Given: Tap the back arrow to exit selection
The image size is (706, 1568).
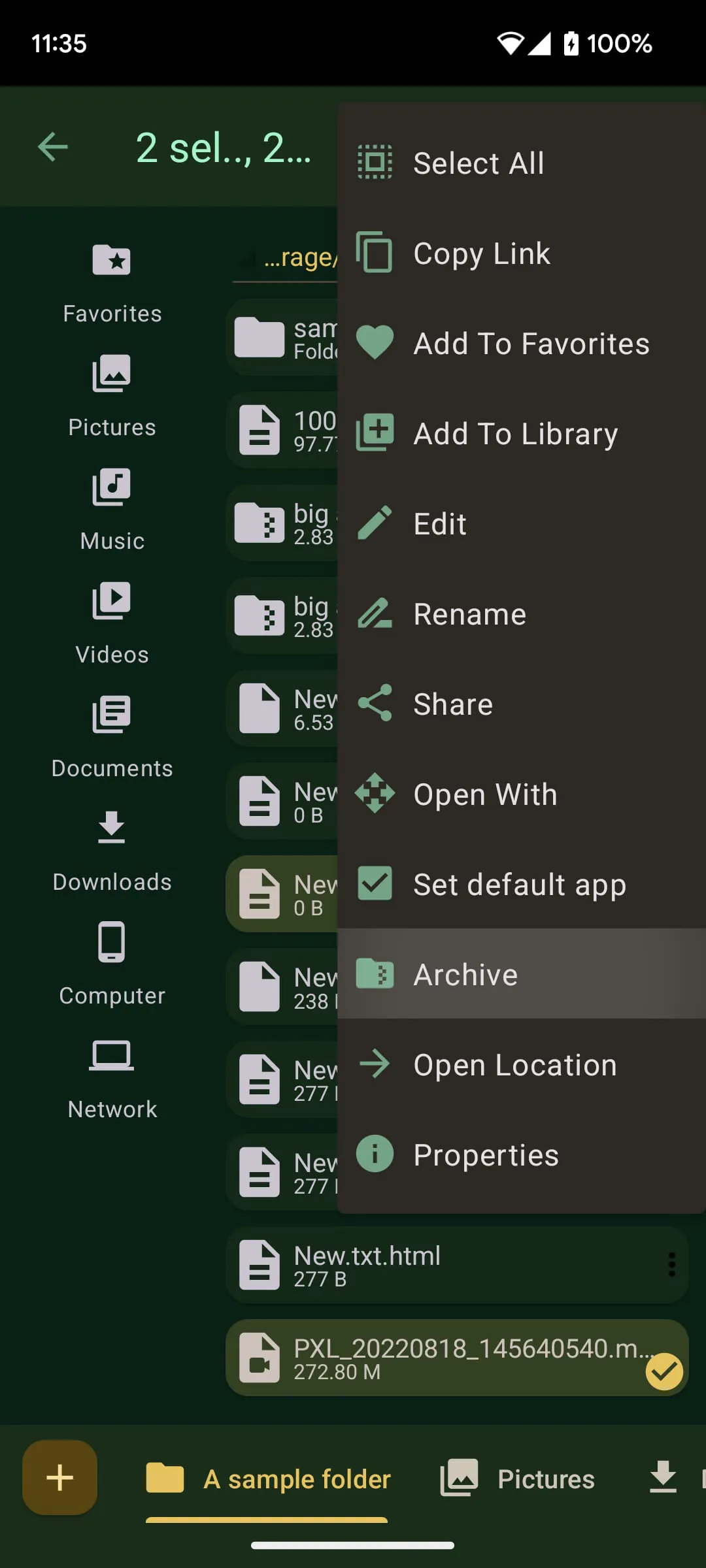Looking at the screenshot, I should [x=53, y=146].
